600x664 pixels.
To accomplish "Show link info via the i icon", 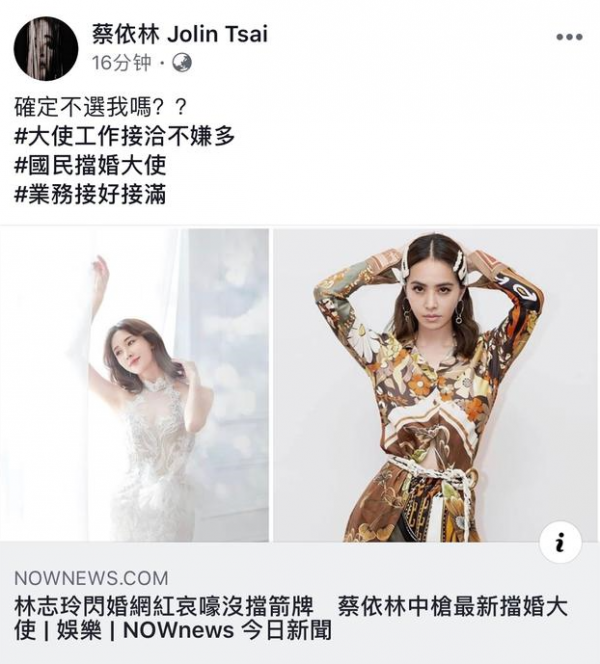I will tap(560, 542).
